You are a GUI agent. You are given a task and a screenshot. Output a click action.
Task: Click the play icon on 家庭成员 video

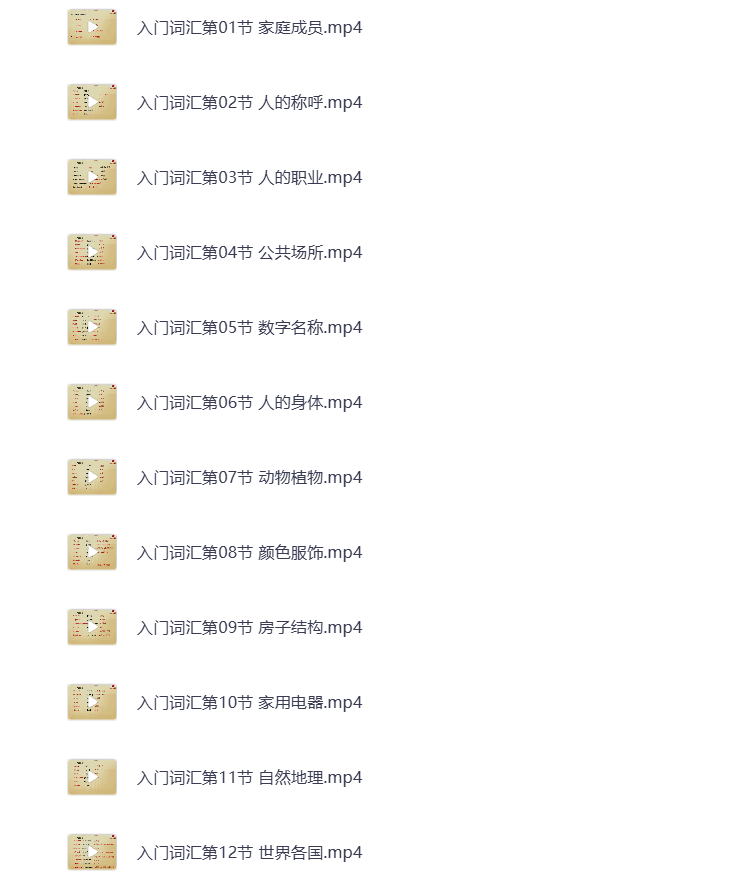(x=93, y=27)
